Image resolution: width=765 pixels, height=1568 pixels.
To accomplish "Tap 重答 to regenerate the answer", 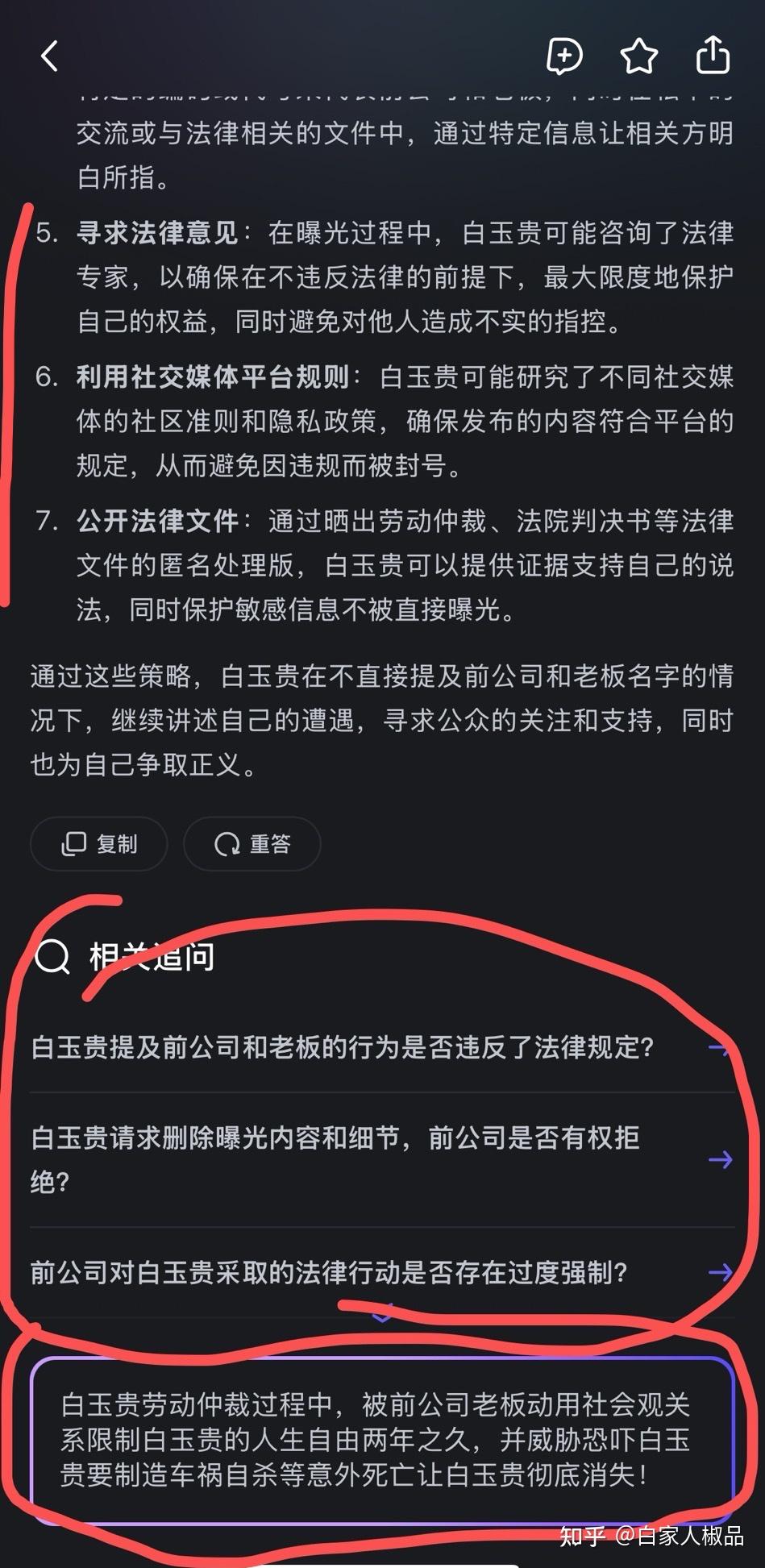I will pos(252,843).
